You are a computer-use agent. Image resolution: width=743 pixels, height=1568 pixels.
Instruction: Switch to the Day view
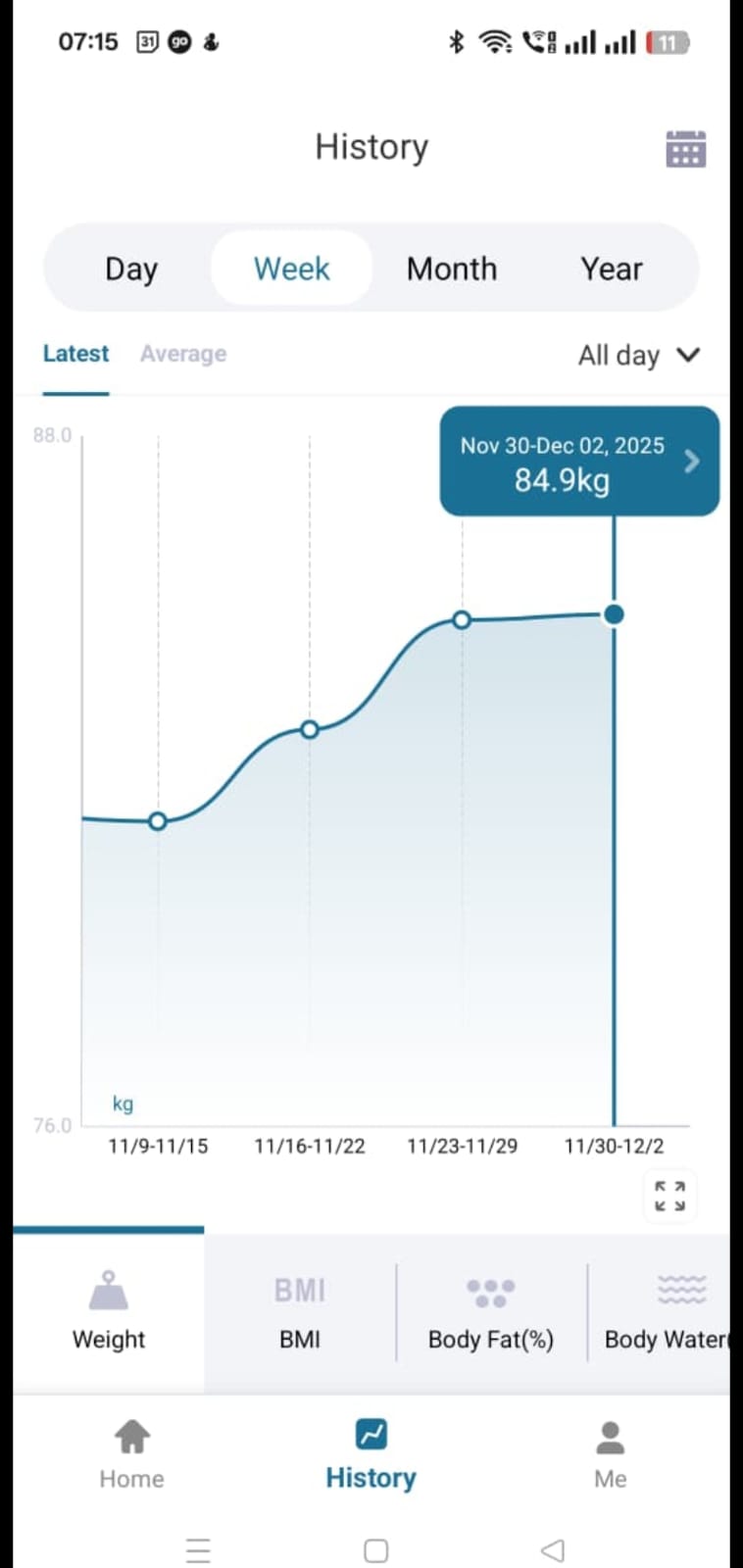(131, 269)
